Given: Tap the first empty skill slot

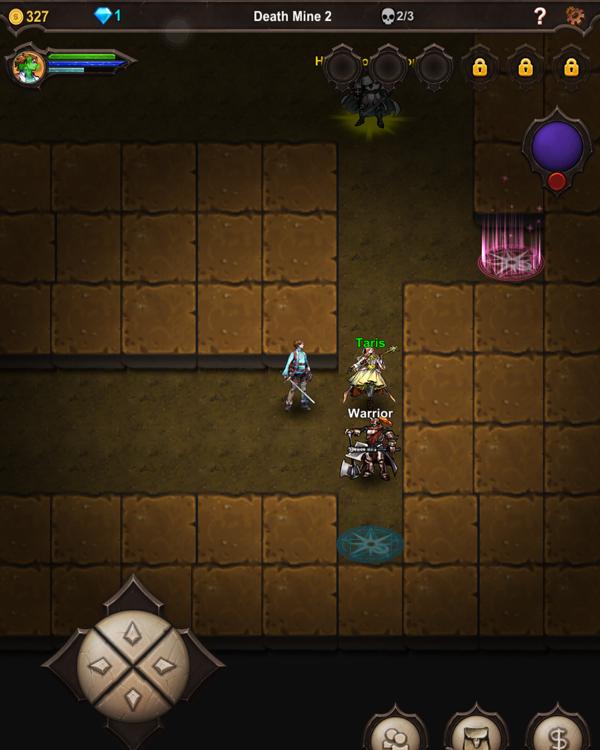Looking at the screenshot, I should click(x=342, y=67).
